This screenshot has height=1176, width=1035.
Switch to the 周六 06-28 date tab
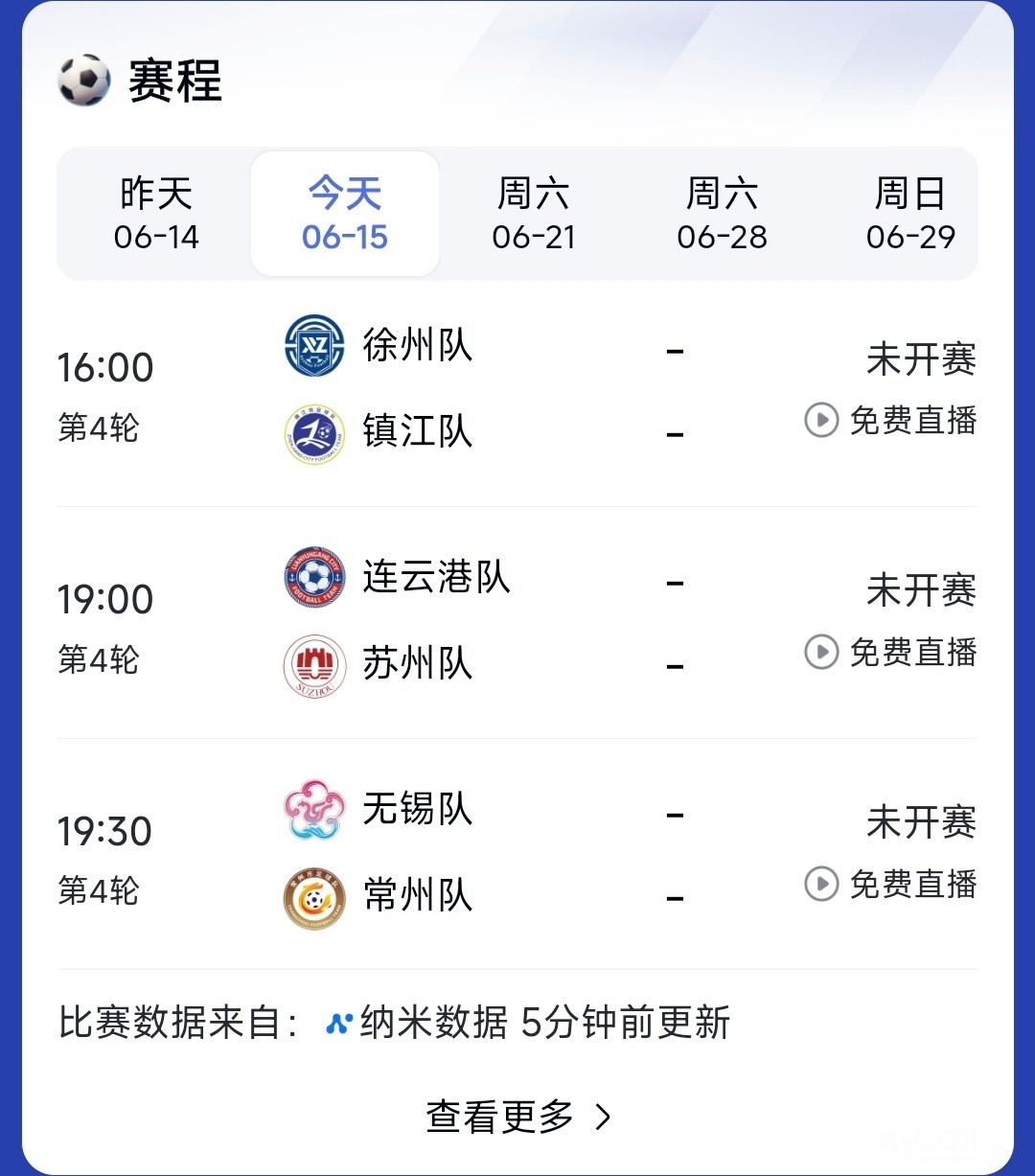click(x=722, y=215)
